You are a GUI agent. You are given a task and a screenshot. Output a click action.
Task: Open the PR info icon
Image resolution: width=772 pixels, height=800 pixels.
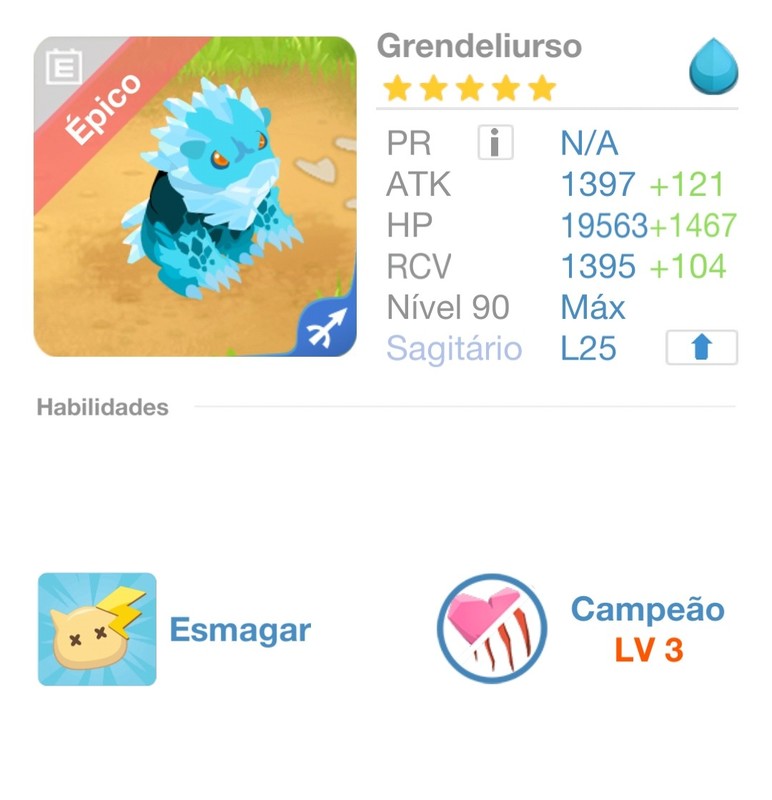[x=495, y=144]
